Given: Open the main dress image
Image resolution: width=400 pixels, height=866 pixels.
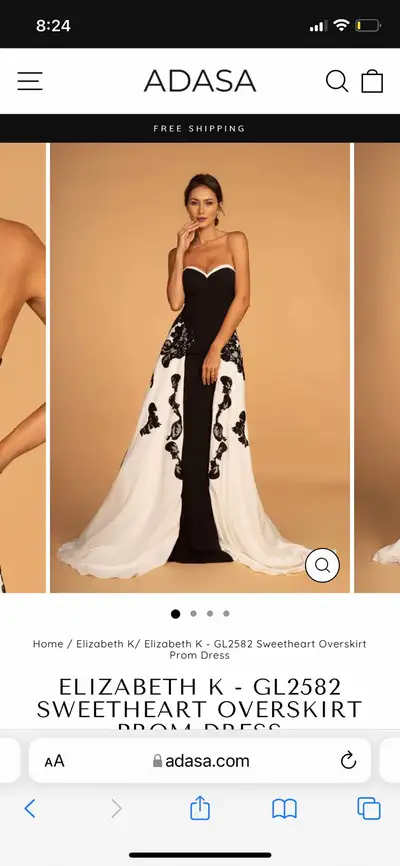Looking at the screenshot, I should (200, 368).
